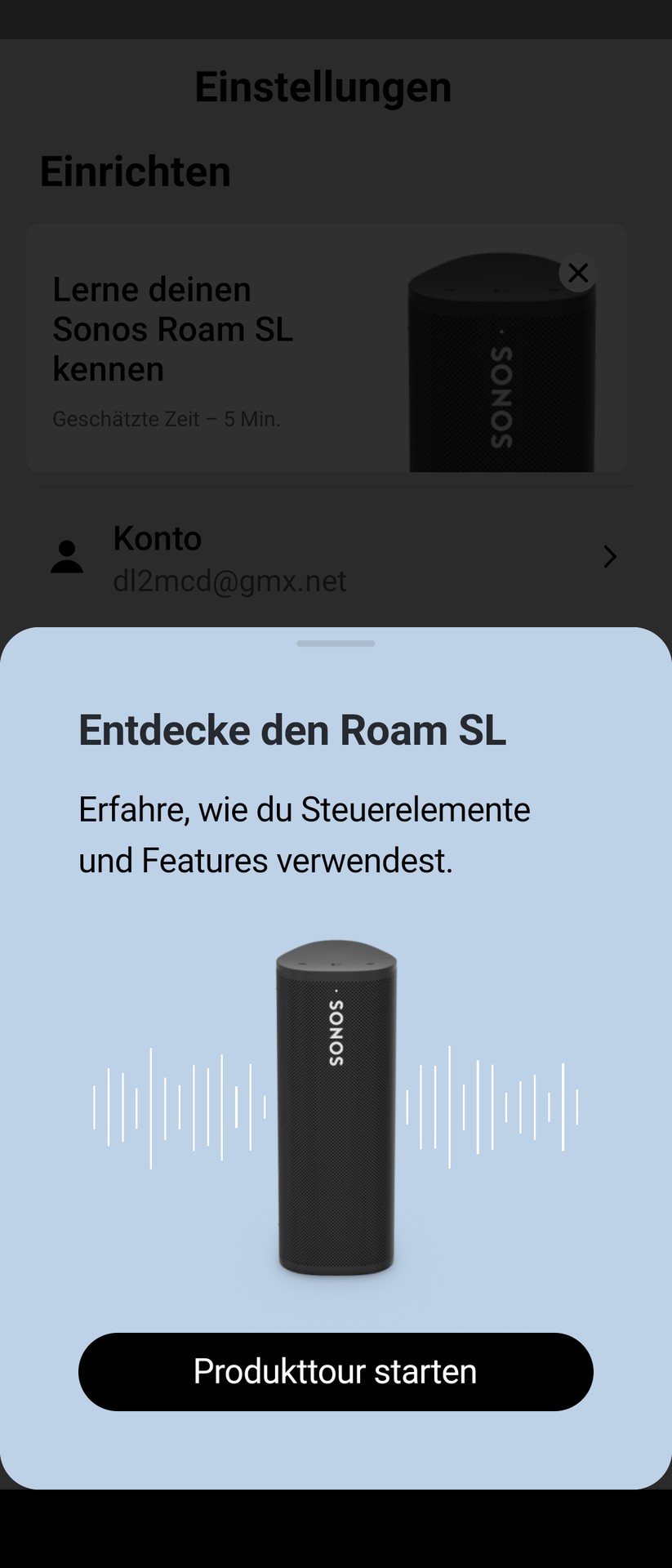The width and height of the screenshot is (672, 1568).
Task: Select the description text about Steuerelemente und Features
Action: [x=304, y=834]
